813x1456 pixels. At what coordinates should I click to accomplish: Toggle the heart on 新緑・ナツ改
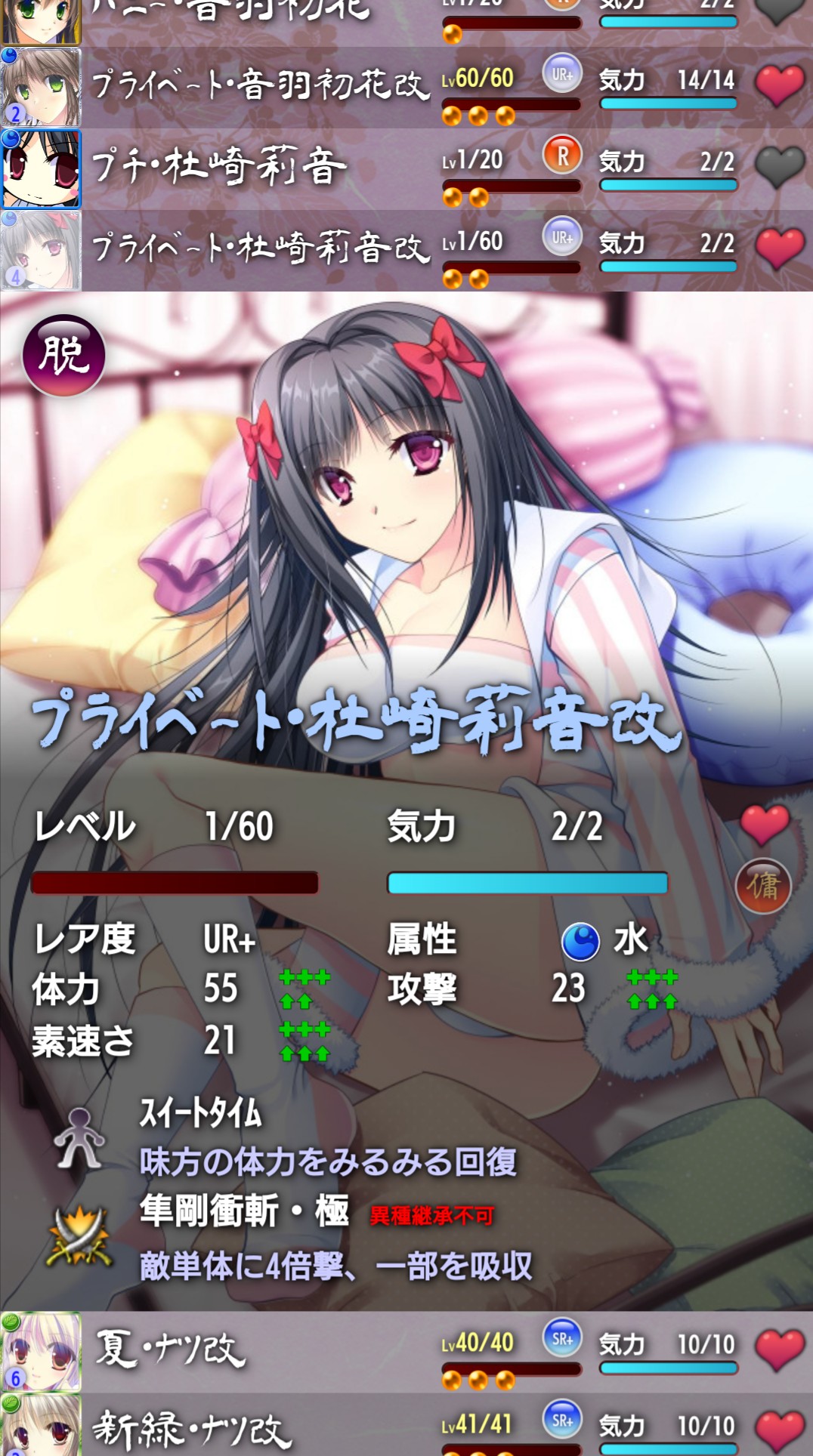click(780, 1430)
